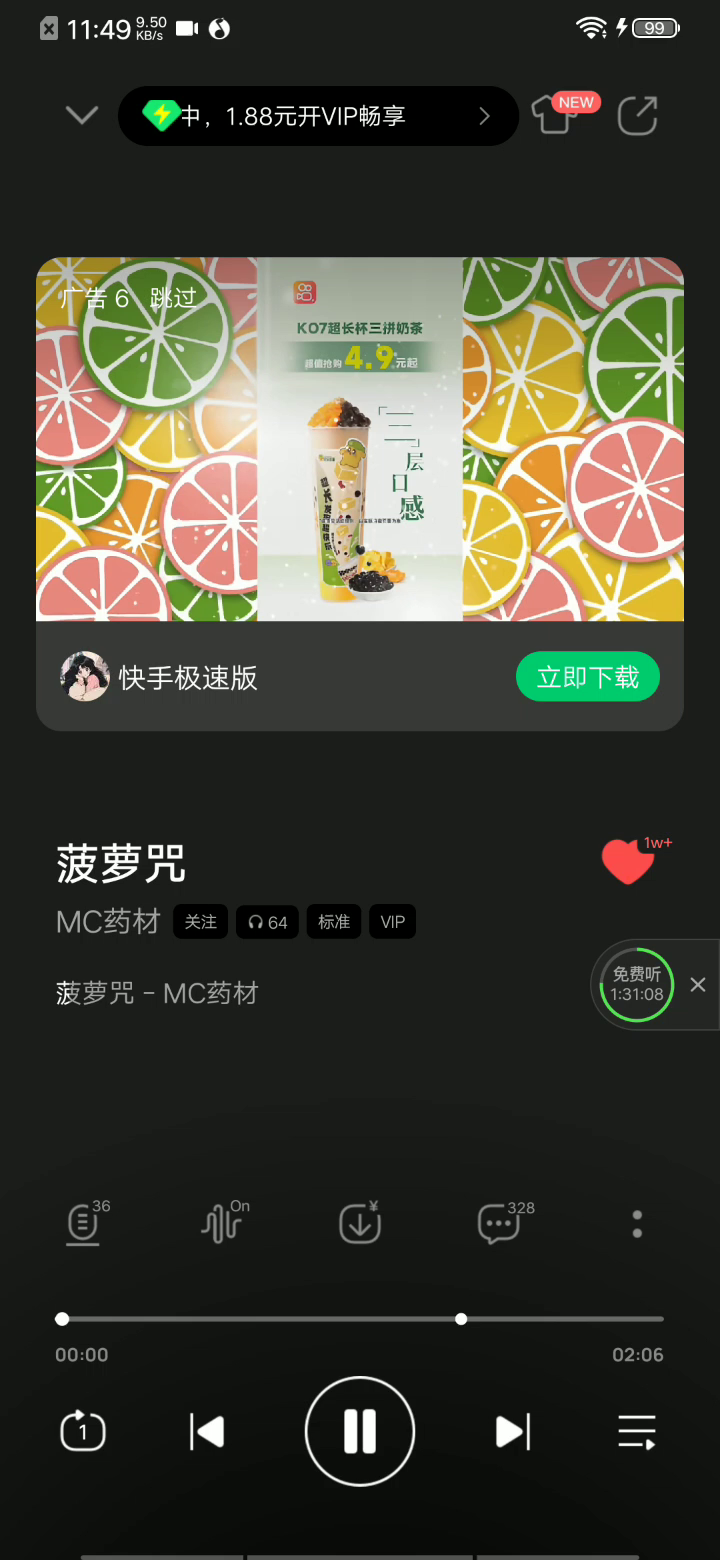Skip to the next track
Image resolution: width=720 pixels, height=1560 pixels.
click(513, 1432)
